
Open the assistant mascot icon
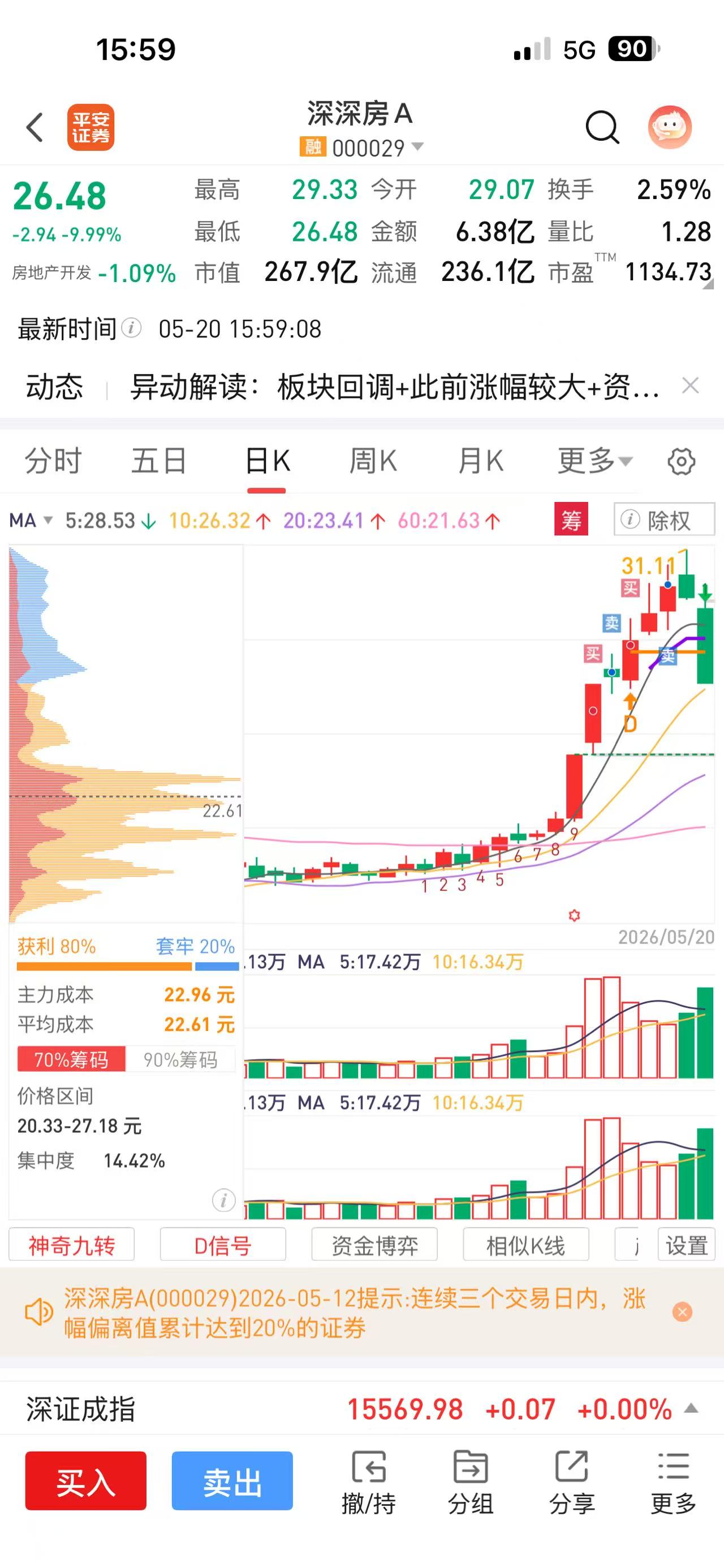(x=670, y=127)
